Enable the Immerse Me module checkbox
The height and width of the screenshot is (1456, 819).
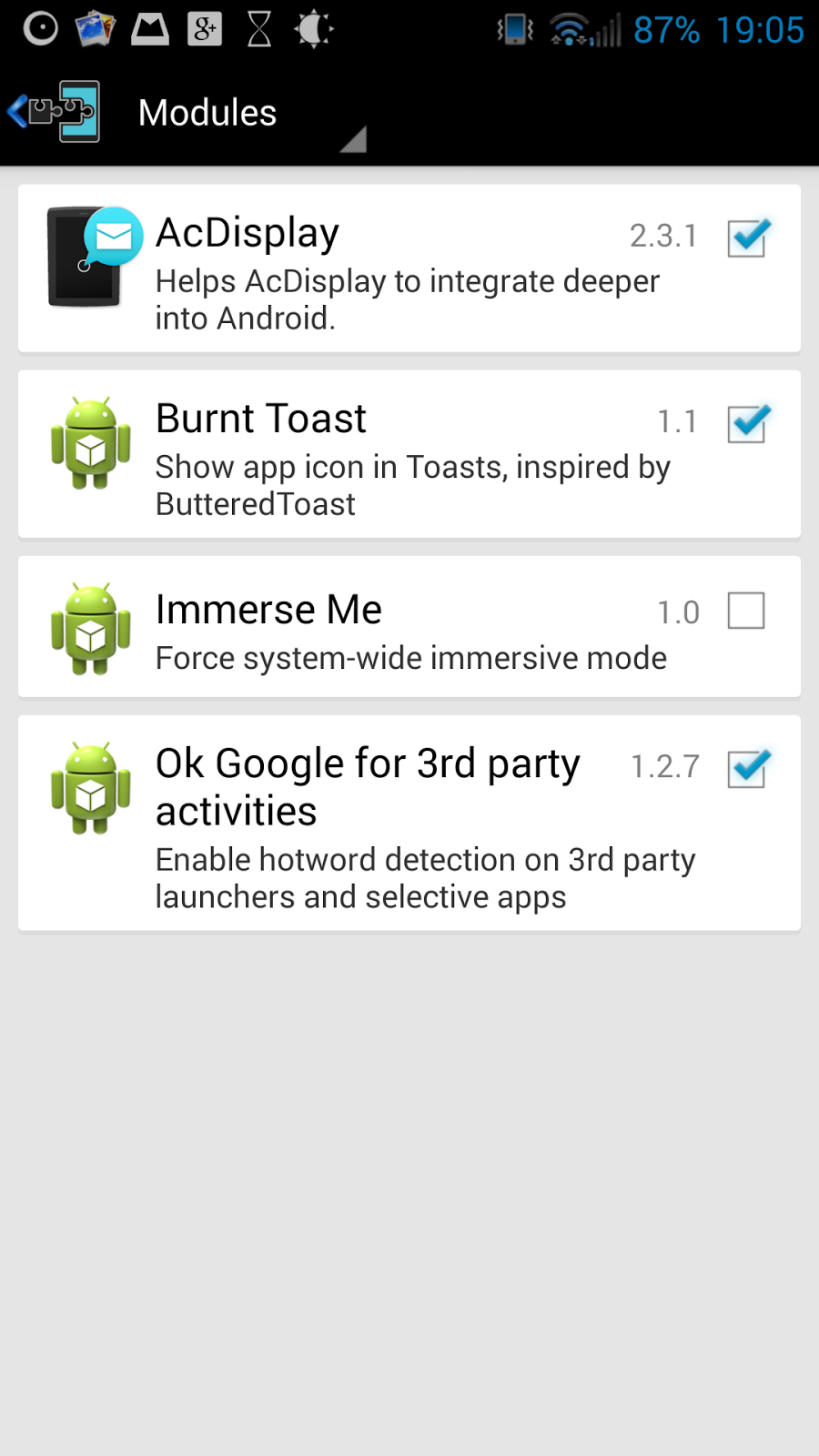pos(746,611)
